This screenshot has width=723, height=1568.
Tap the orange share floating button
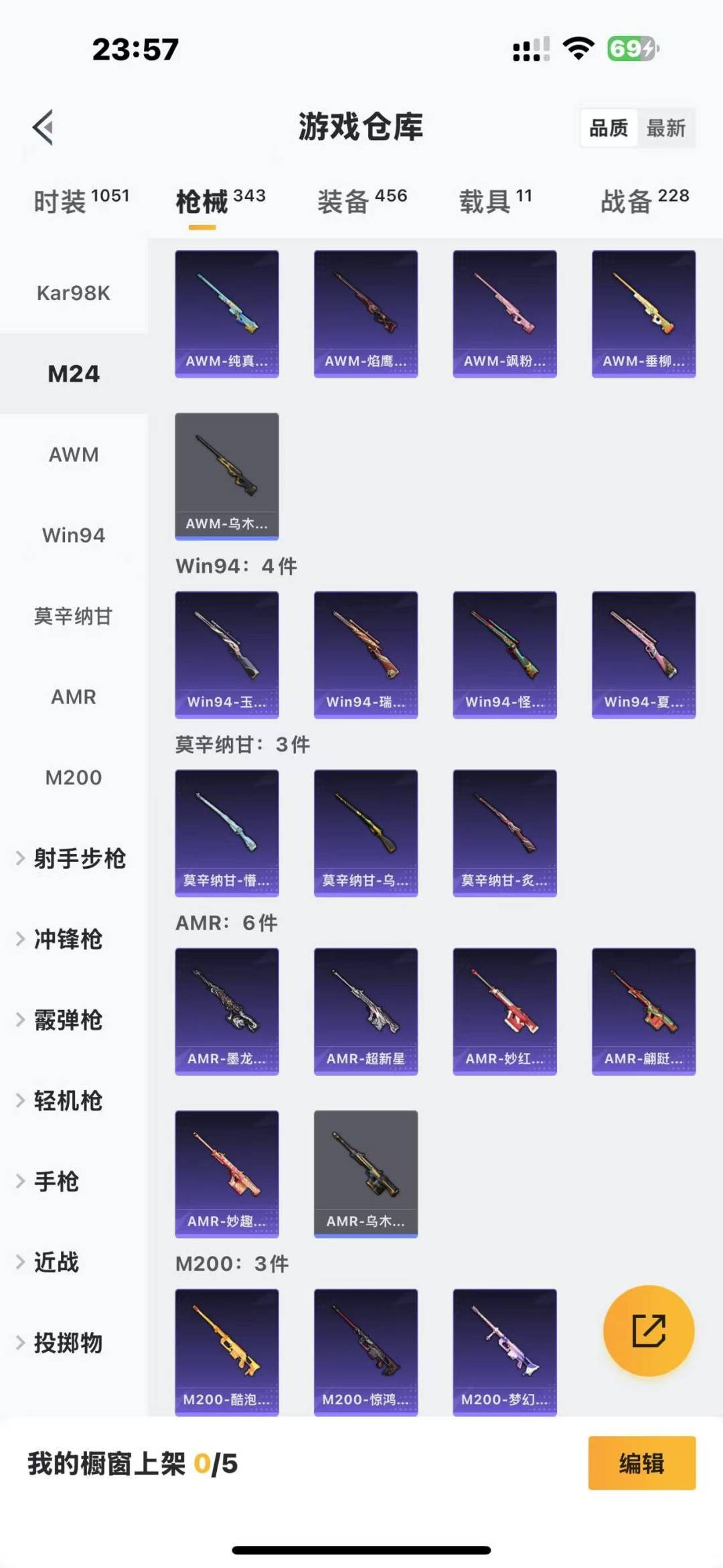coord(649,1331)
